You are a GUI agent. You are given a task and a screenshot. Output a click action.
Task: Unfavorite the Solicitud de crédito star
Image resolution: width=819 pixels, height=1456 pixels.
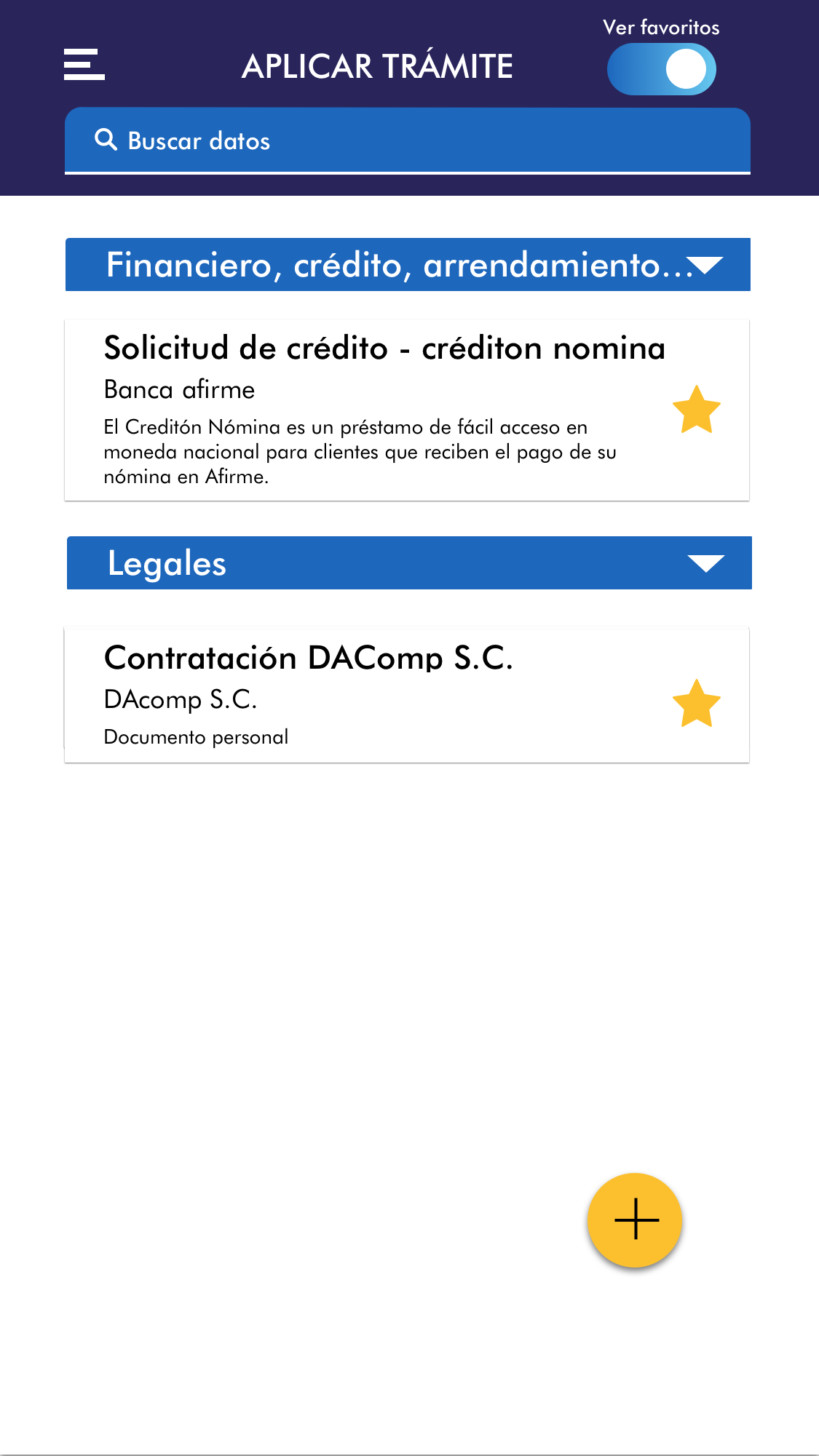click(x=696, y=410)
